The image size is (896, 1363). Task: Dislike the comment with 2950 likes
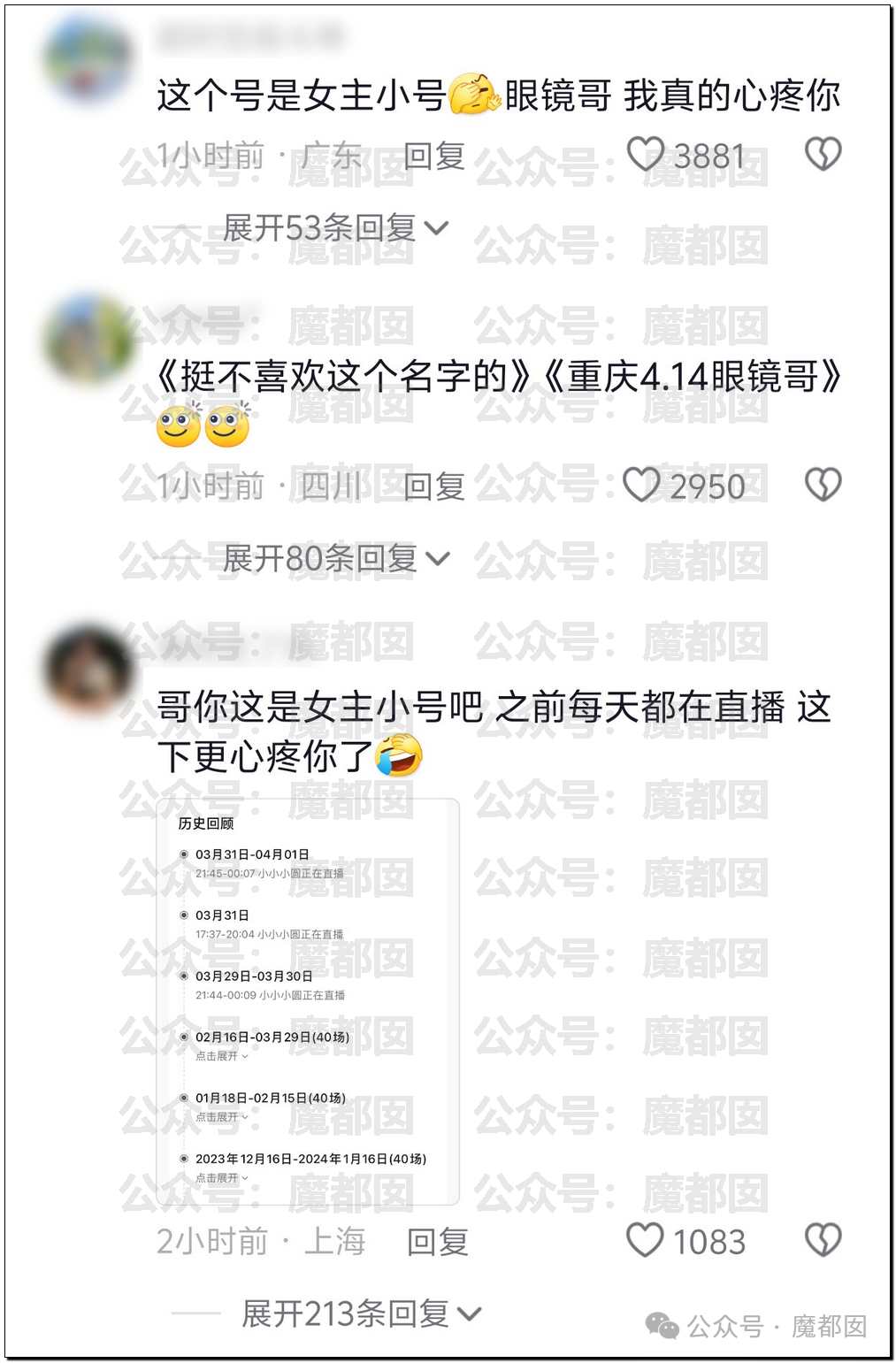coord(823,485)
